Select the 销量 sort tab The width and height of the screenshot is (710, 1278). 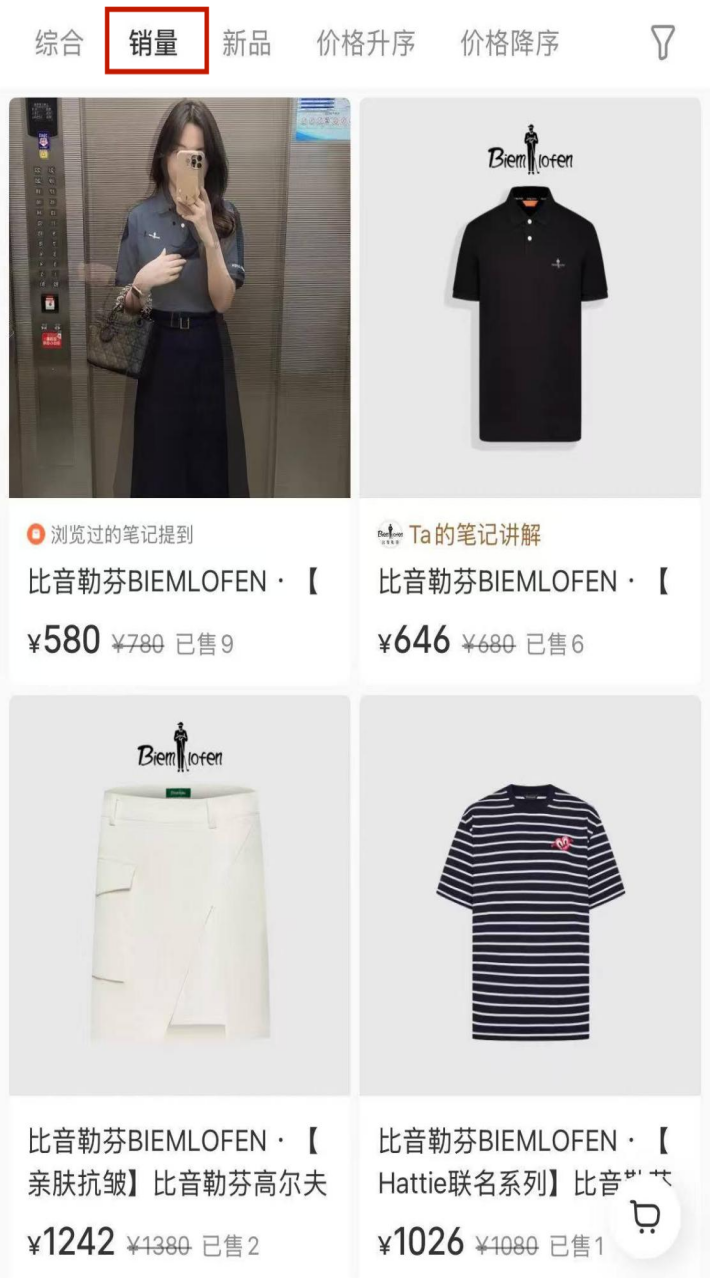(154, 43)
